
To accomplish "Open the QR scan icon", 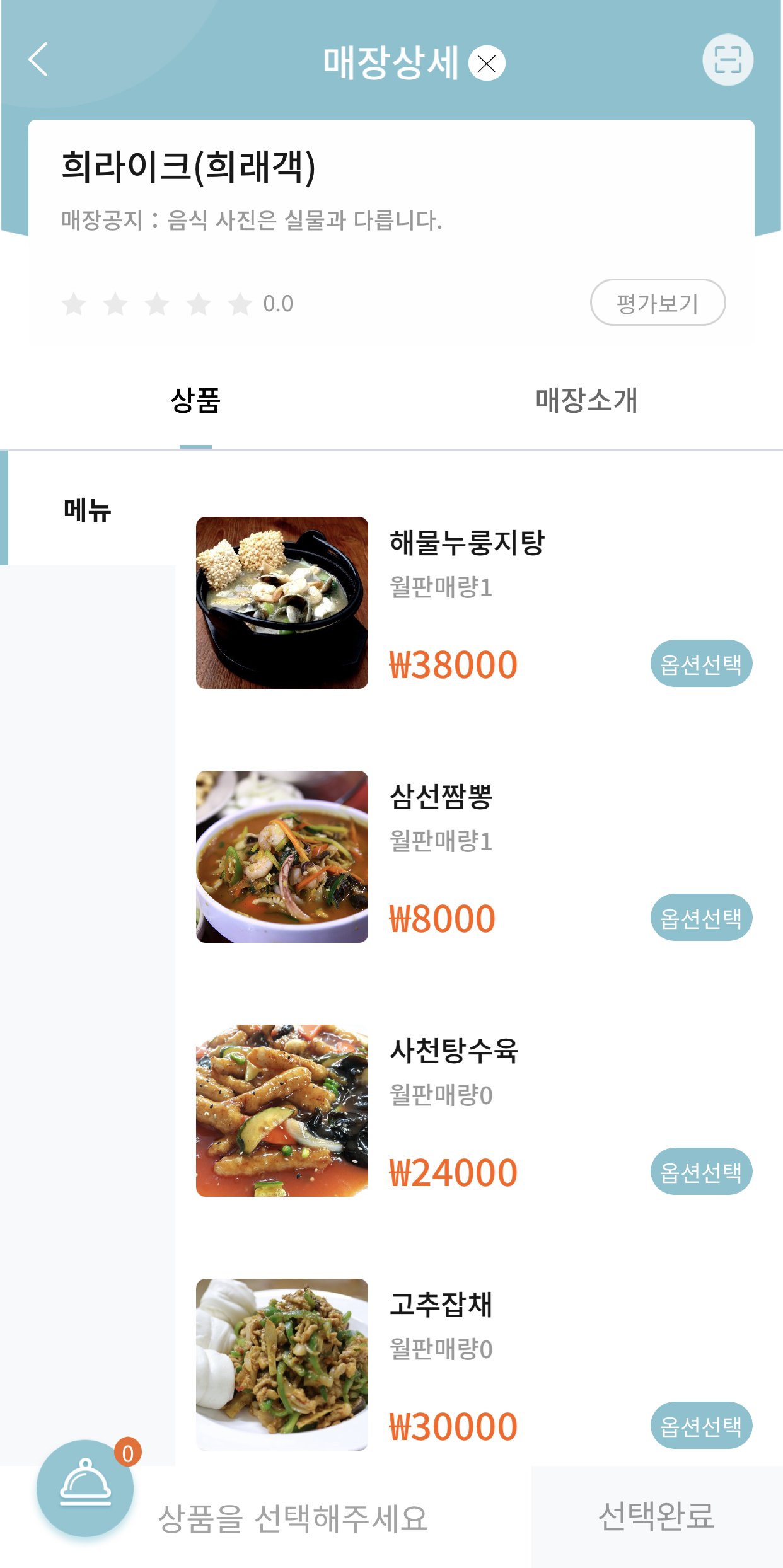I will (728, 60).
